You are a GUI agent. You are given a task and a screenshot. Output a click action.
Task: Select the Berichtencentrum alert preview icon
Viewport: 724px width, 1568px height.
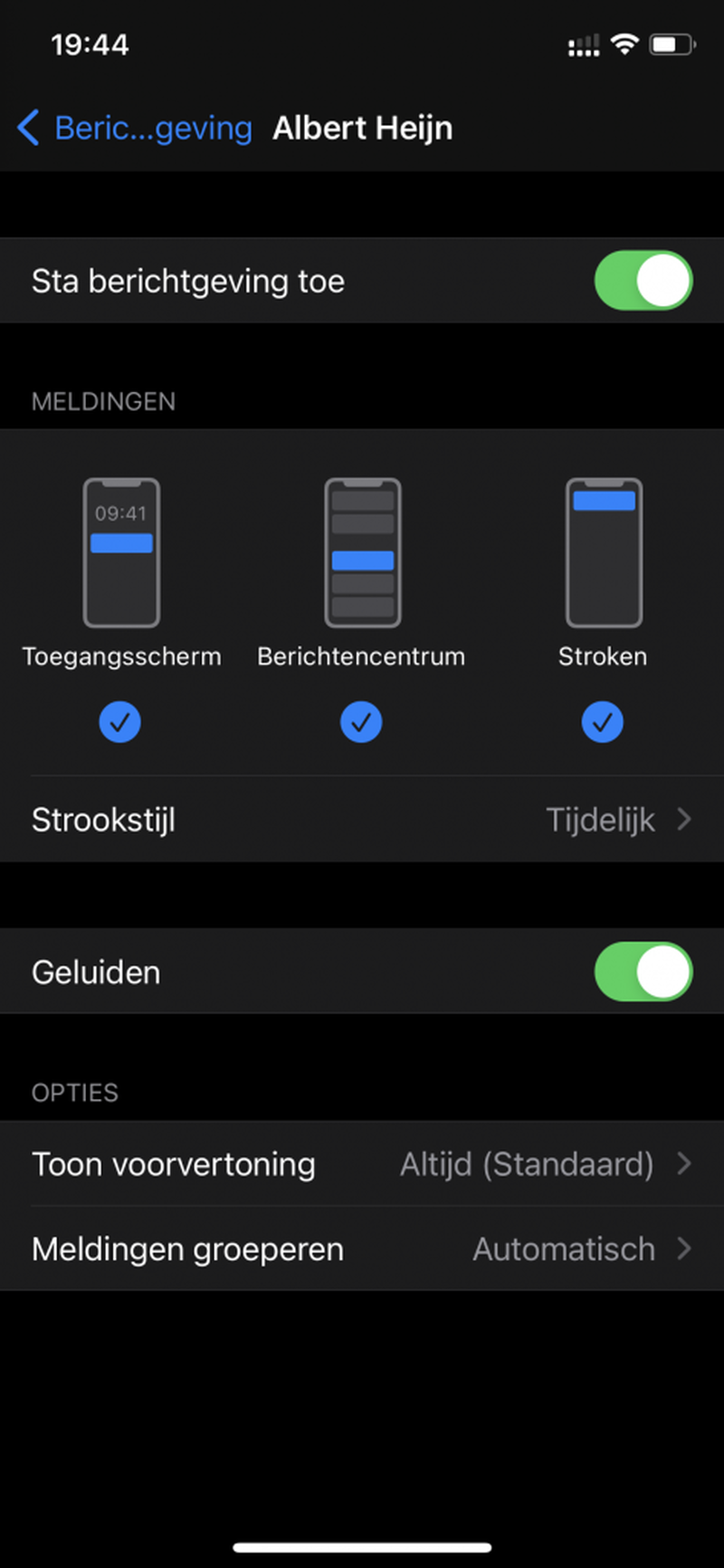point(362,552)
